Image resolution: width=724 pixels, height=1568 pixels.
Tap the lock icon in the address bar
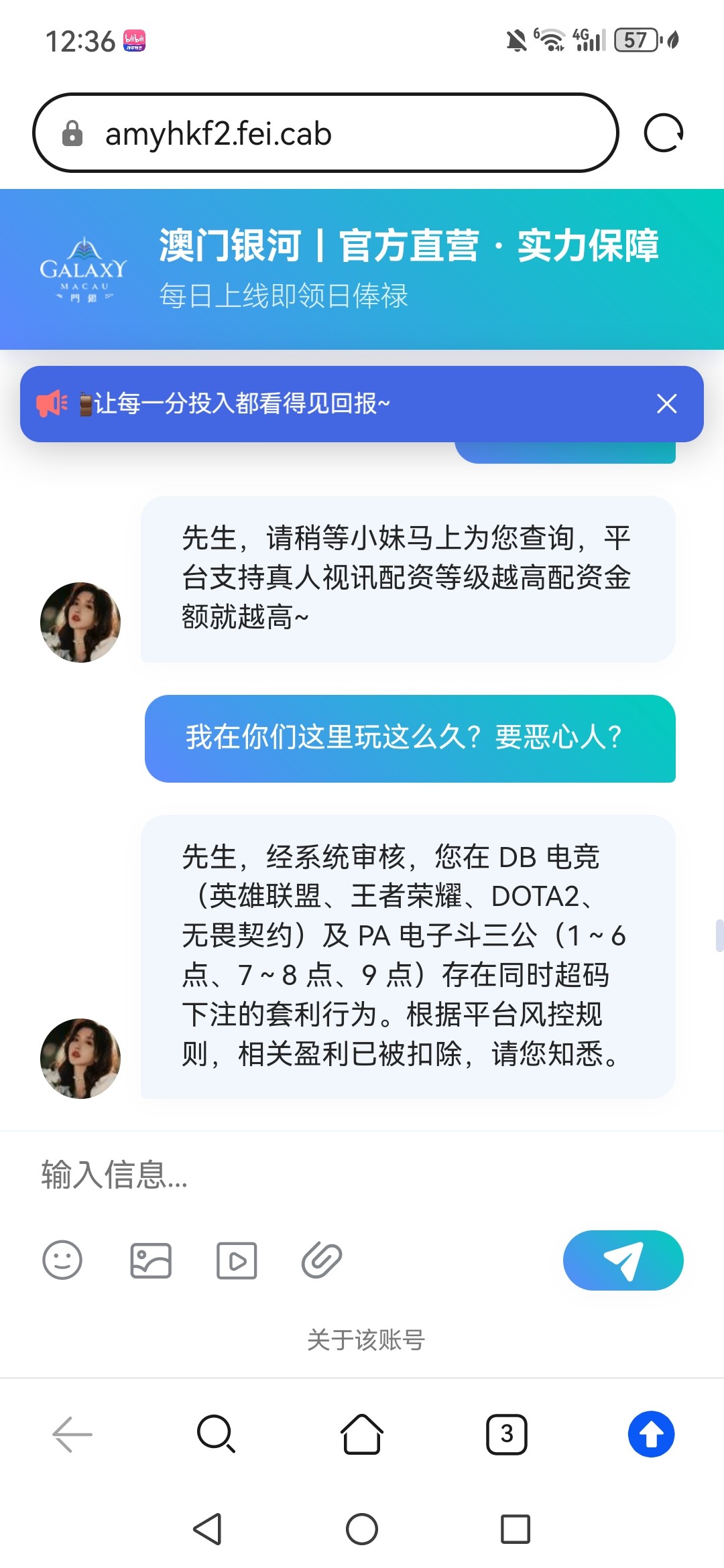tap(71, 133)
